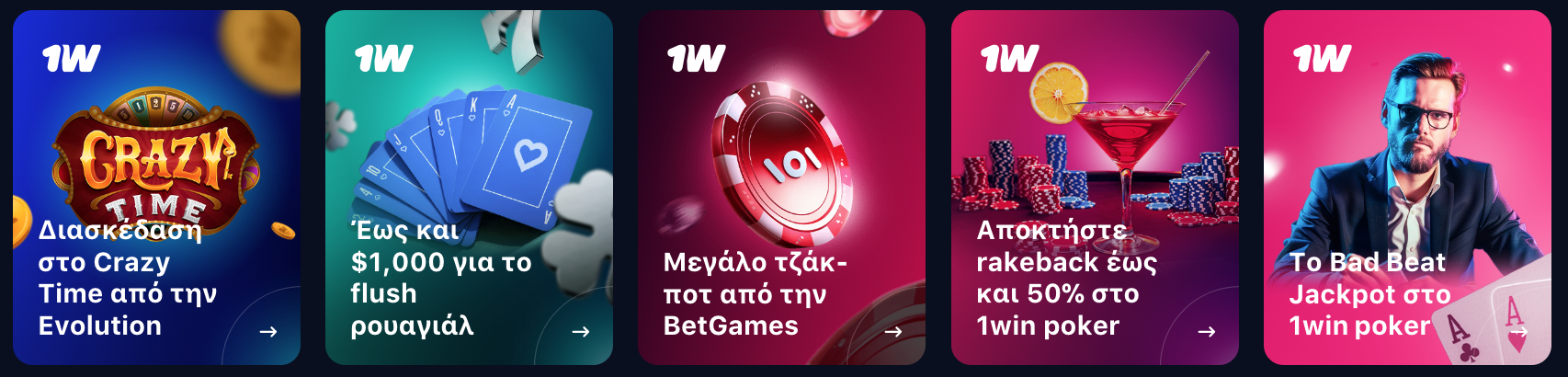View the BetGames big jackpot card
The width and height of the screenshot is (1568, 377).
[781, 188]
